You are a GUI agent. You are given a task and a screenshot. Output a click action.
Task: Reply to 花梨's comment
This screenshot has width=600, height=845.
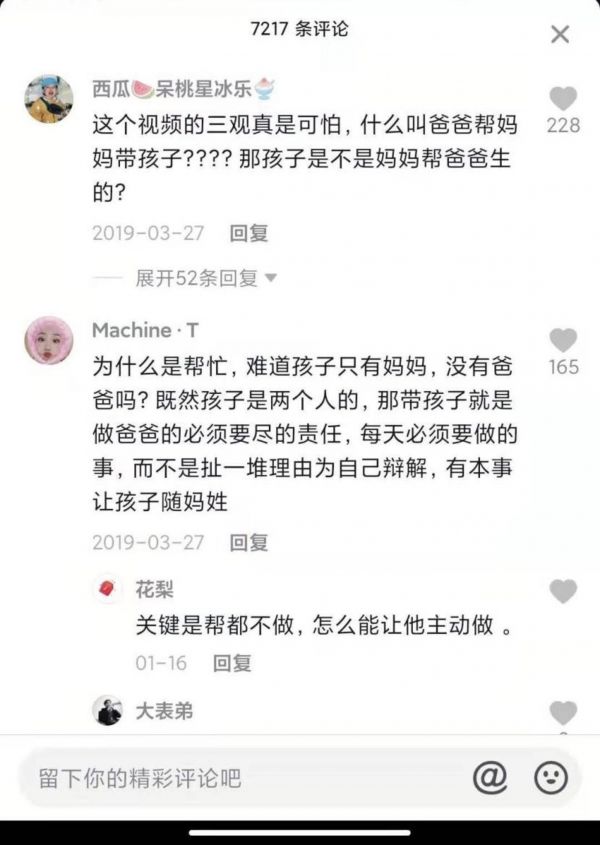tap(232, 662)
